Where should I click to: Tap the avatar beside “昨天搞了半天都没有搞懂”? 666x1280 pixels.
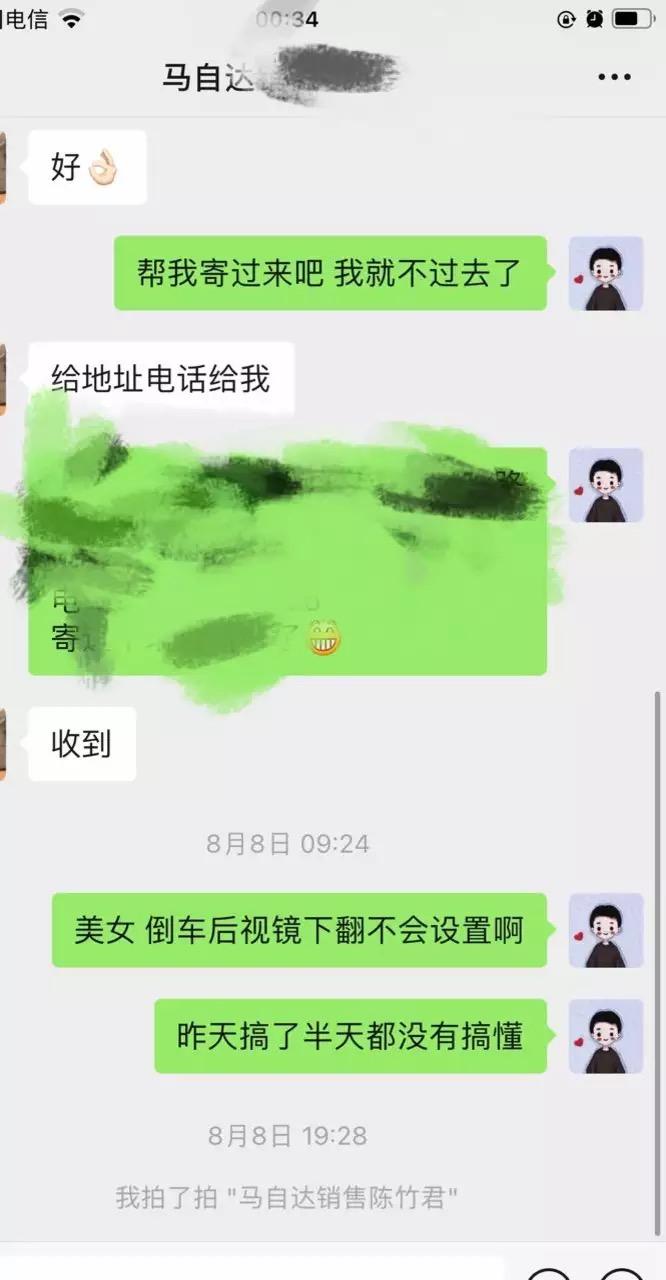606,1036
